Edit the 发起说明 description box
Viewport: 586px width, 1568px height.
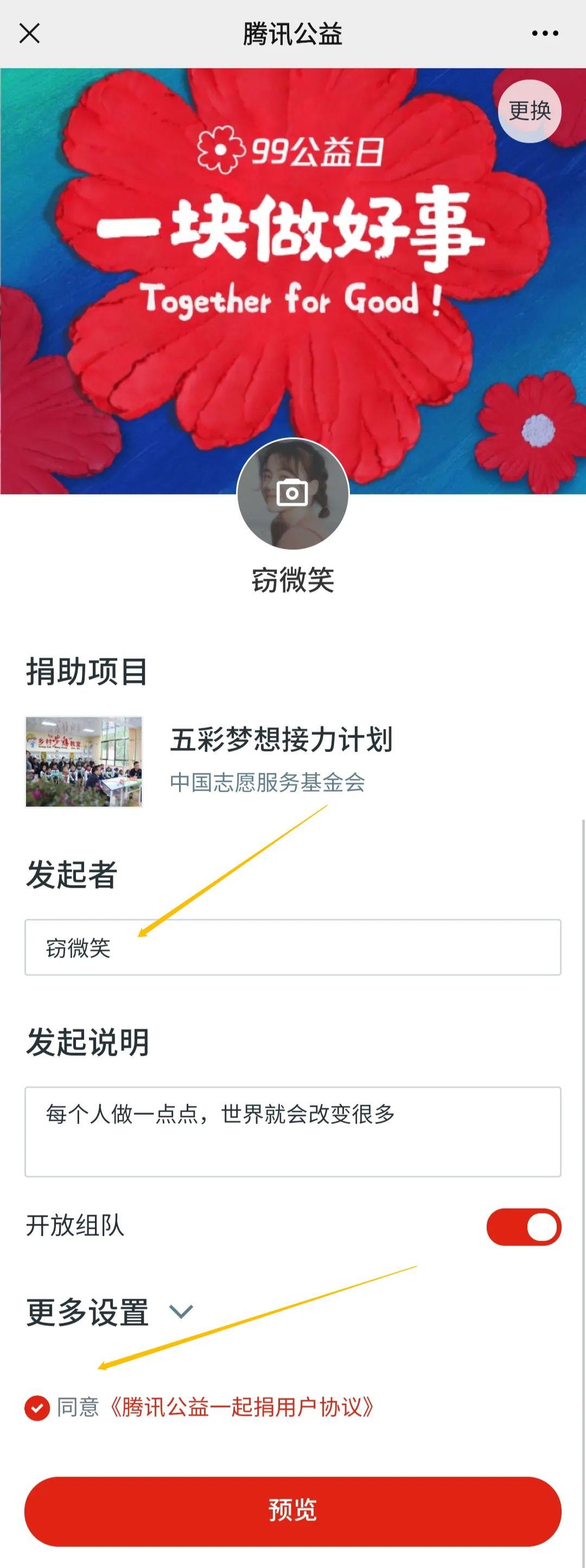(292, 1131)
